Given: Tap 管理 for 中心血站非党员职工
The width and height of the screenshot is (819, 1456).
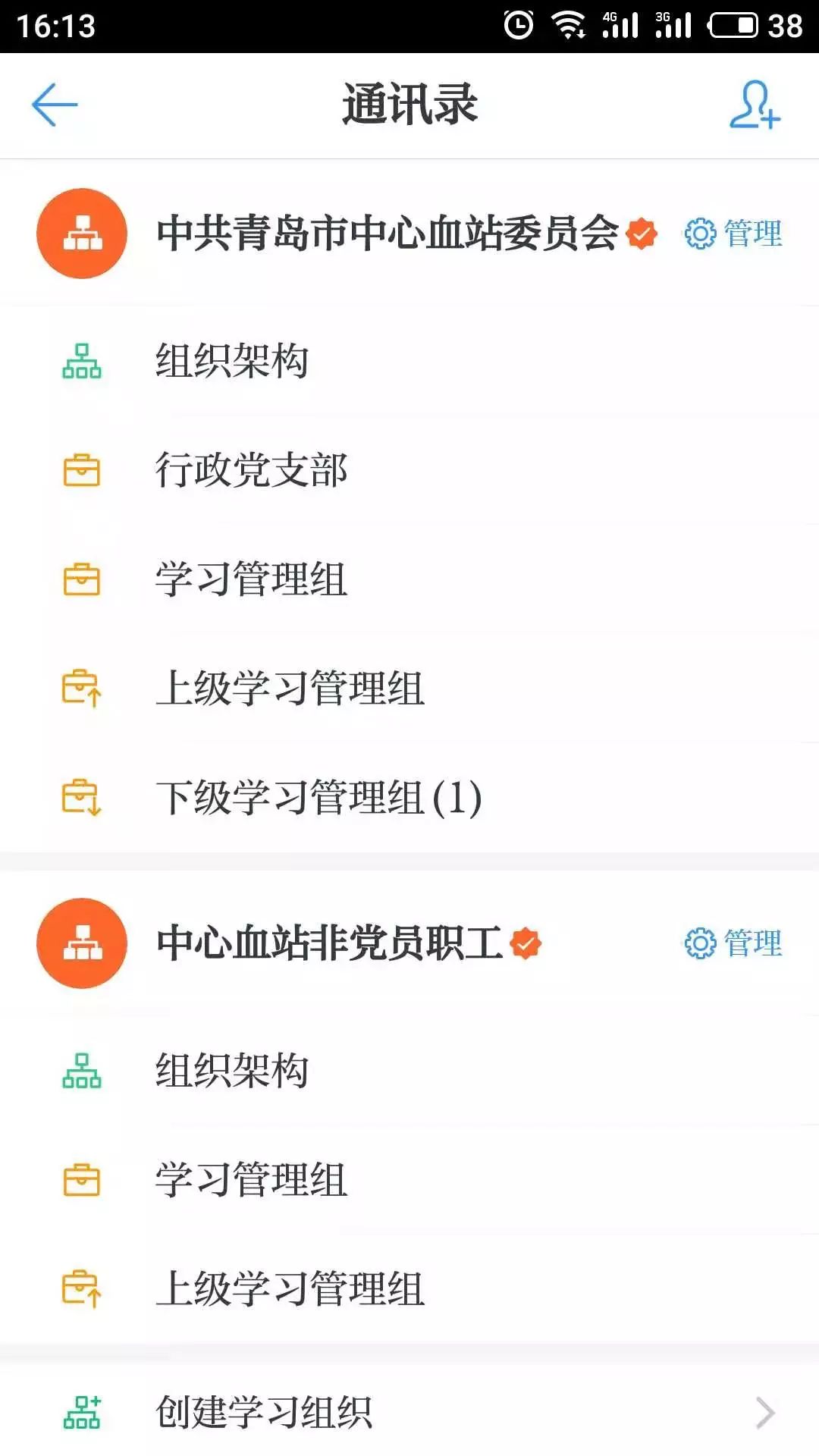Looking at the screenshot, I should coord(733,943).
